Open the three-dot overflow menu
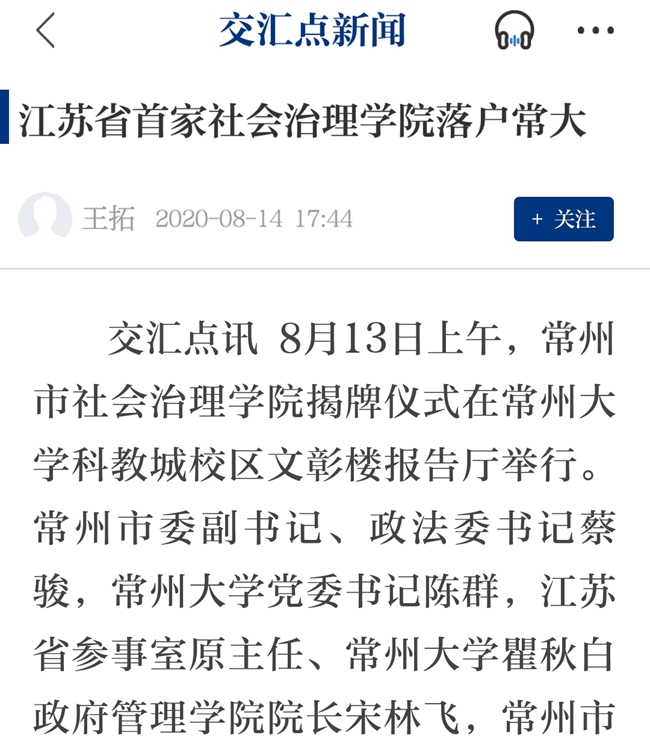 [x=596, y=31]
